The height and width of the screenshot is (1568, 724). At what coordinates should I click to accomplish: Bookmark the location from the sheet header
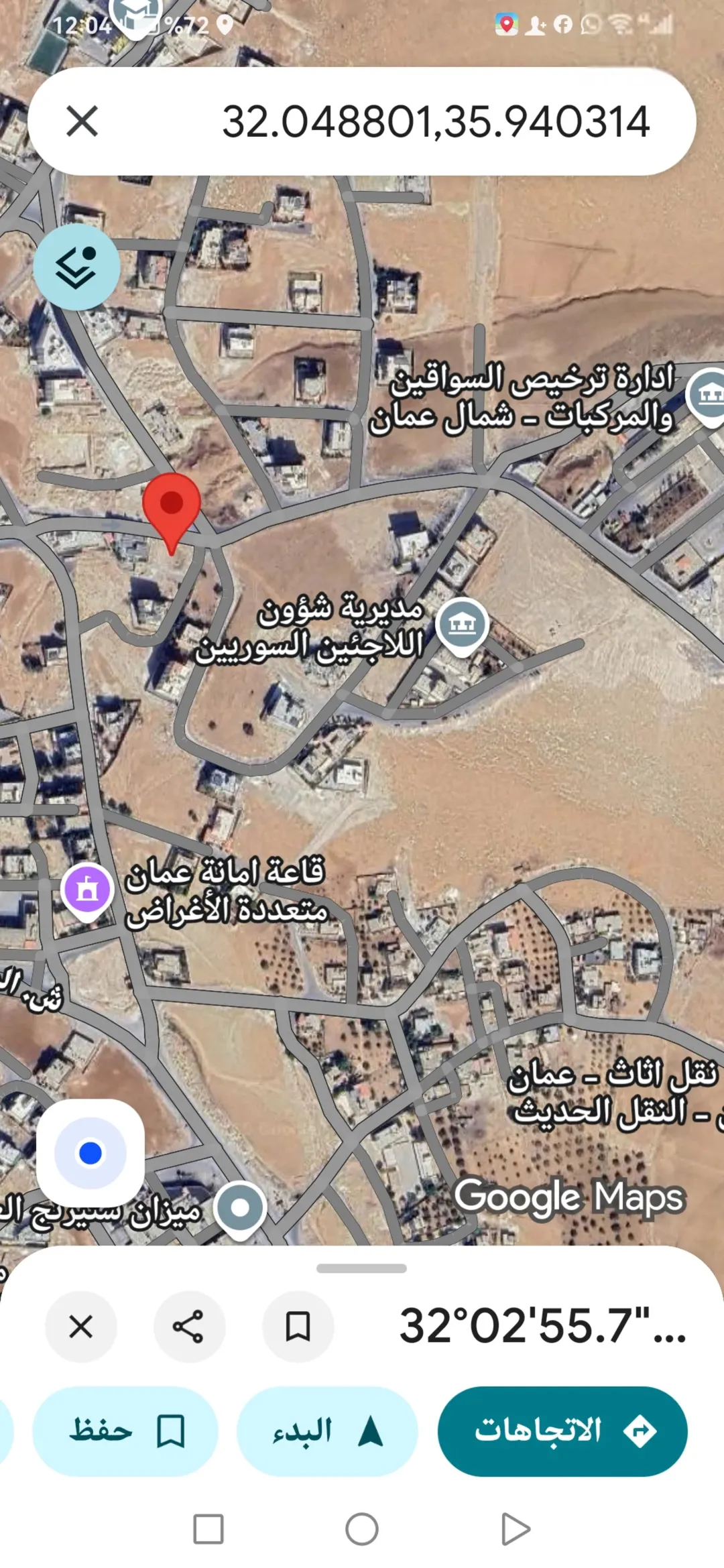(x=298, y=1327)
